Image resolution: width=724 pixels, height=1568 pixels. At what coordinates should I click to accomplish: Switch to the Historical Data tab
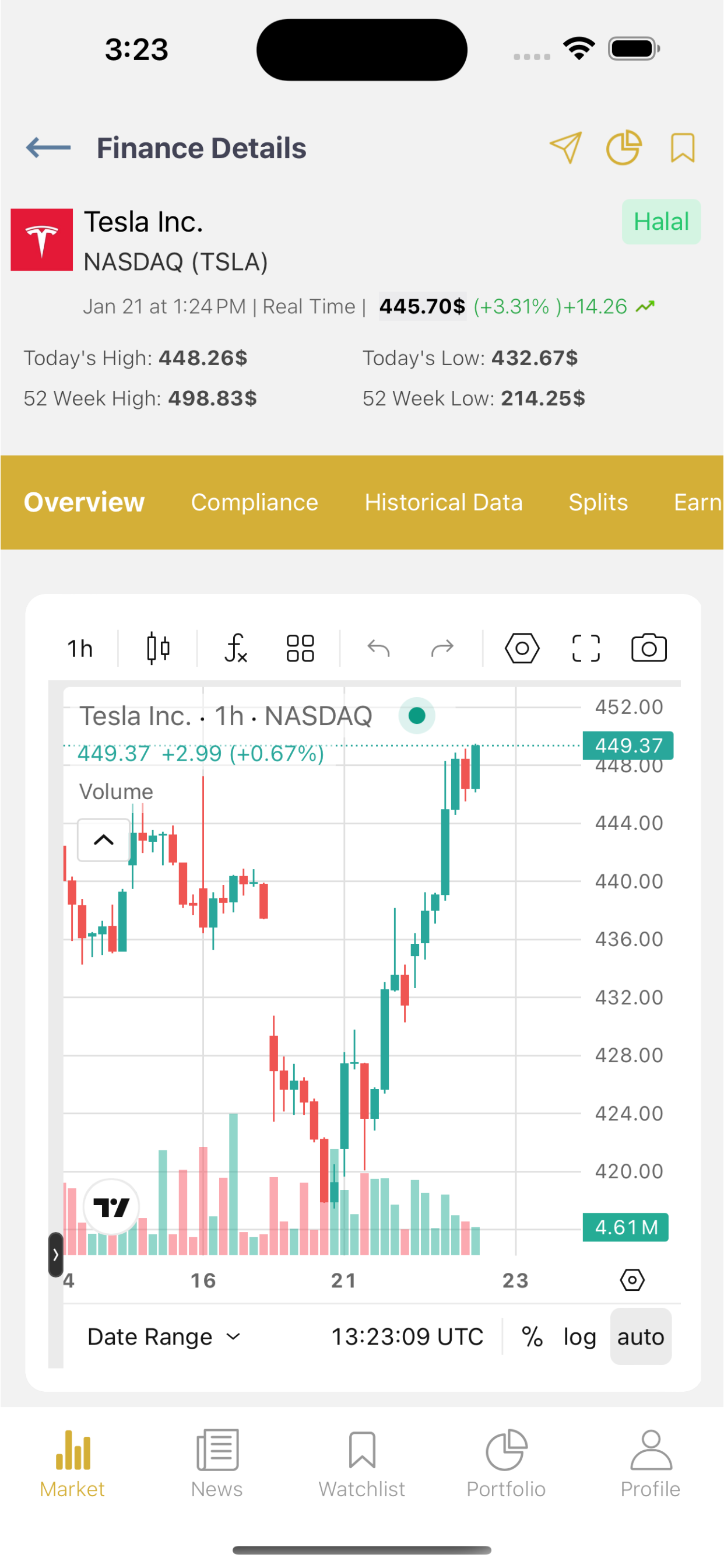pyautogui.click(x=444, y=502)
